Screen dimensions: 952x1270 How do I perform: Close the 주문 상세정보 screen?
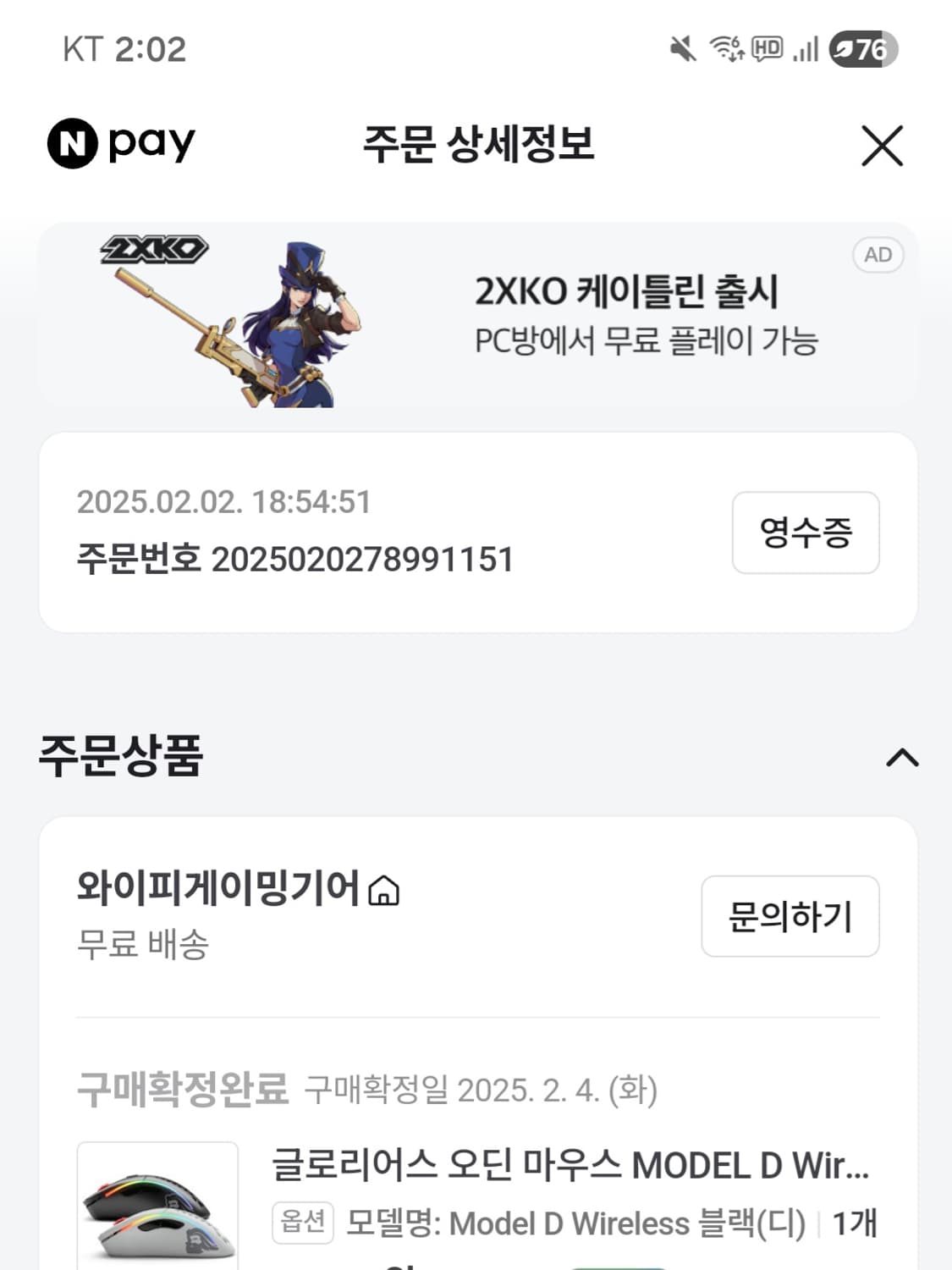point(883,146)
